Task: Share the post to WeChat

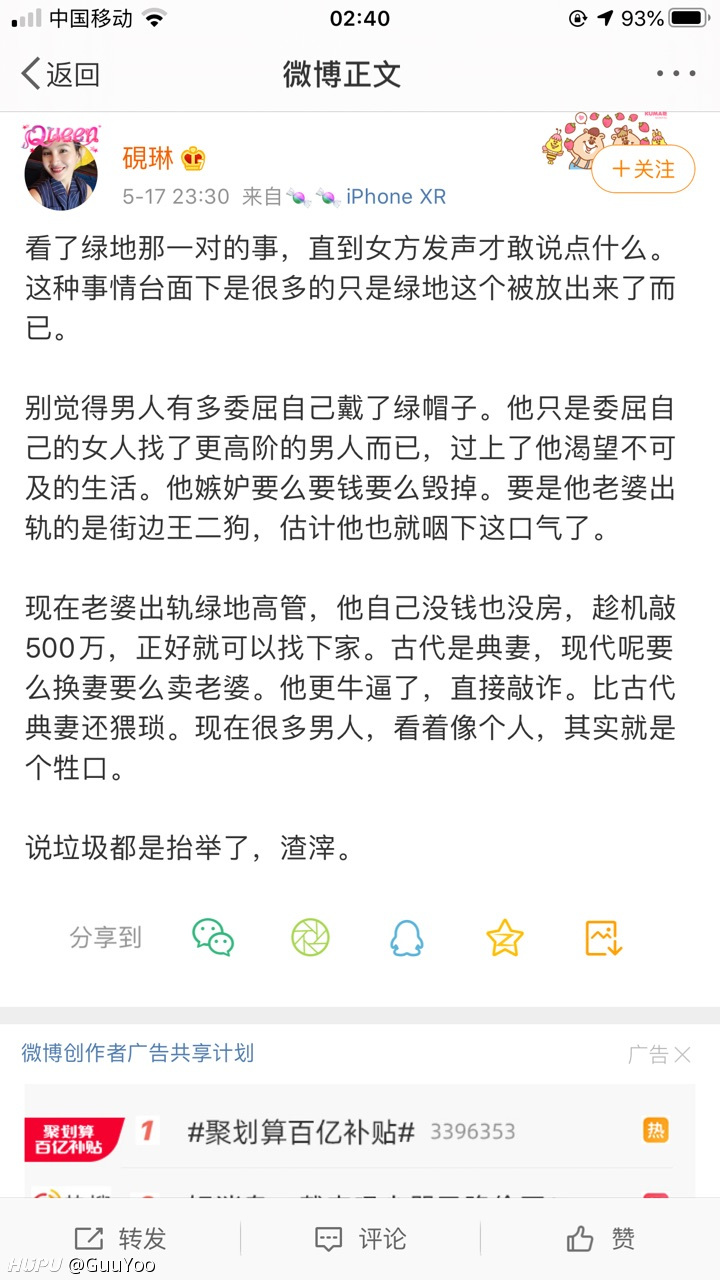Action: click(213, 937)
